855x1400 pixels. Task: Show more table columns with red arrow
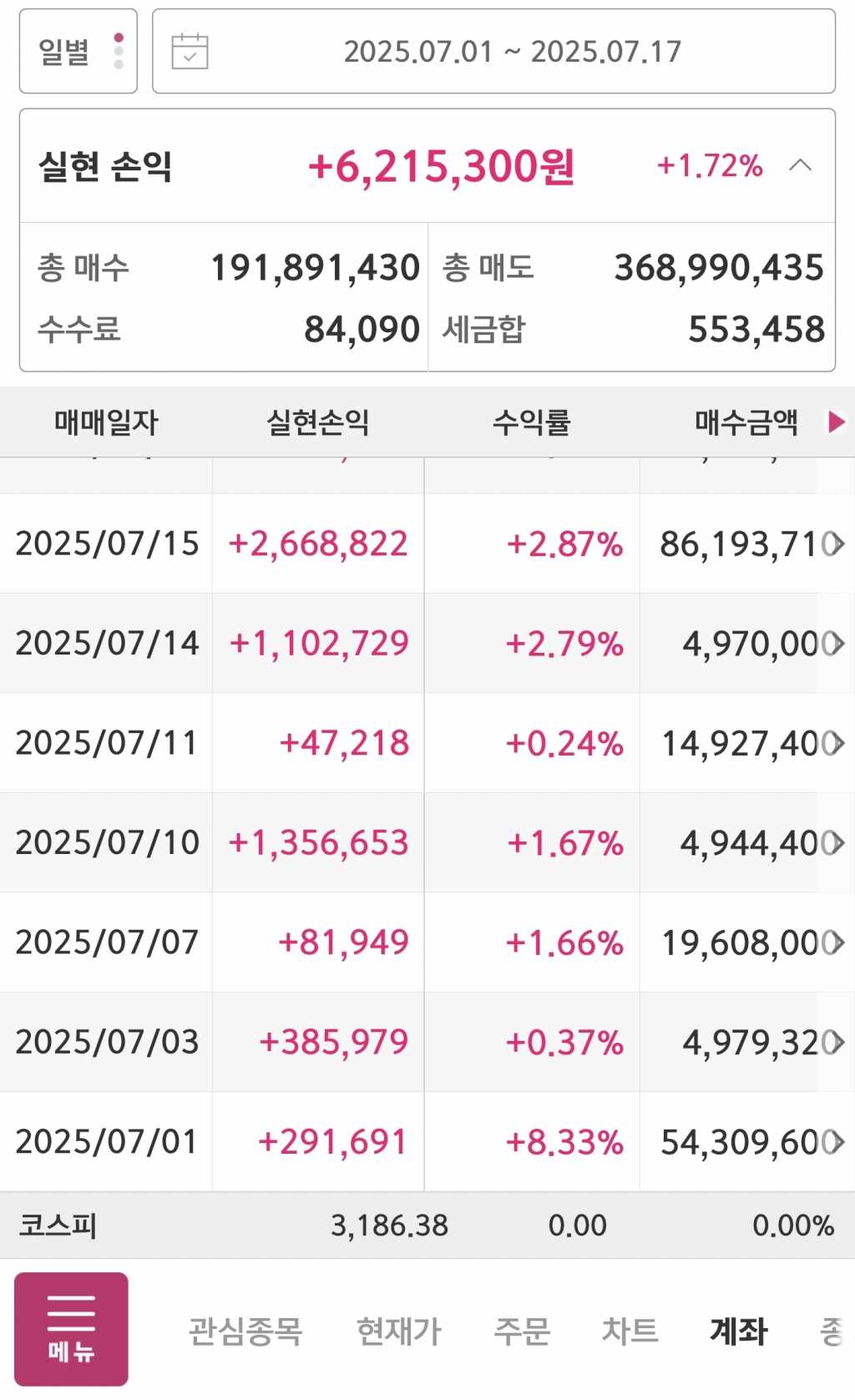click(836, 422)
